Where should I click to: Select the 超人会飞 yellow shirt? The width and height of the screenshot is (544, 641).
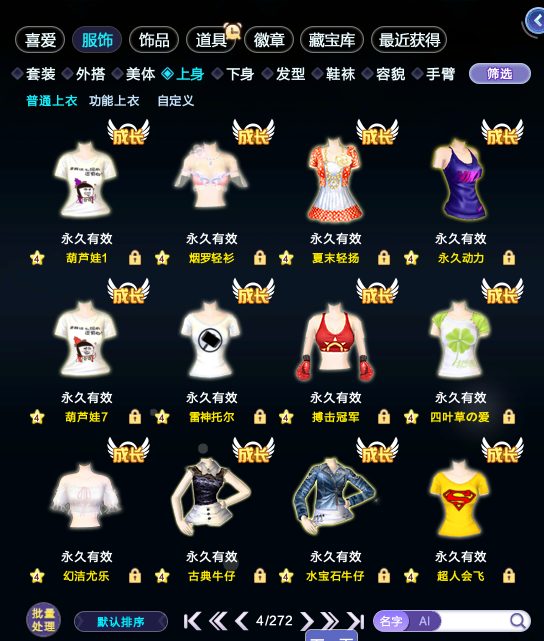pos(460,498)
